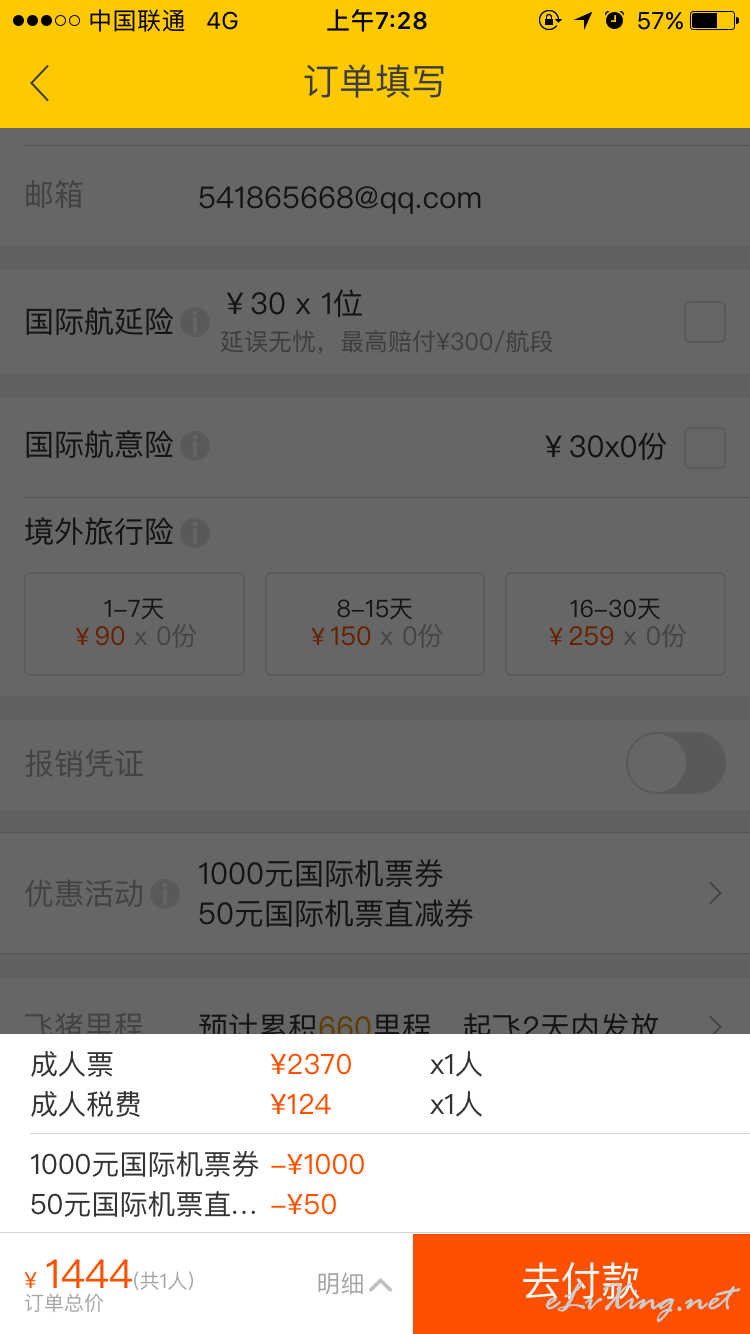The width and height of the screenshot is (750, 1334).
Task: Select the 8–15天 ¥150 travel insurance
Action: pyautogui.click(x=374, y=623)
